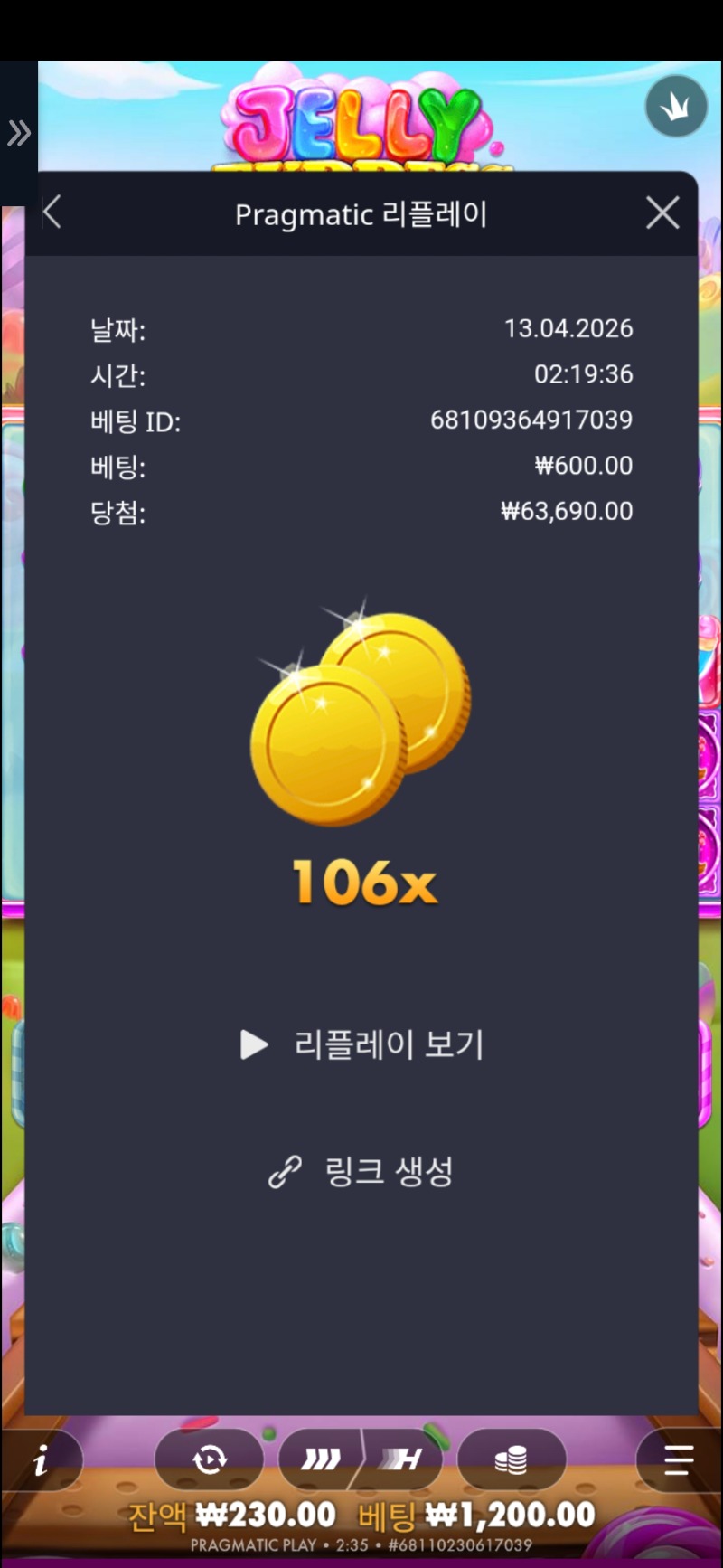Generate a share link with 링크 생성

coord(361,1171)
